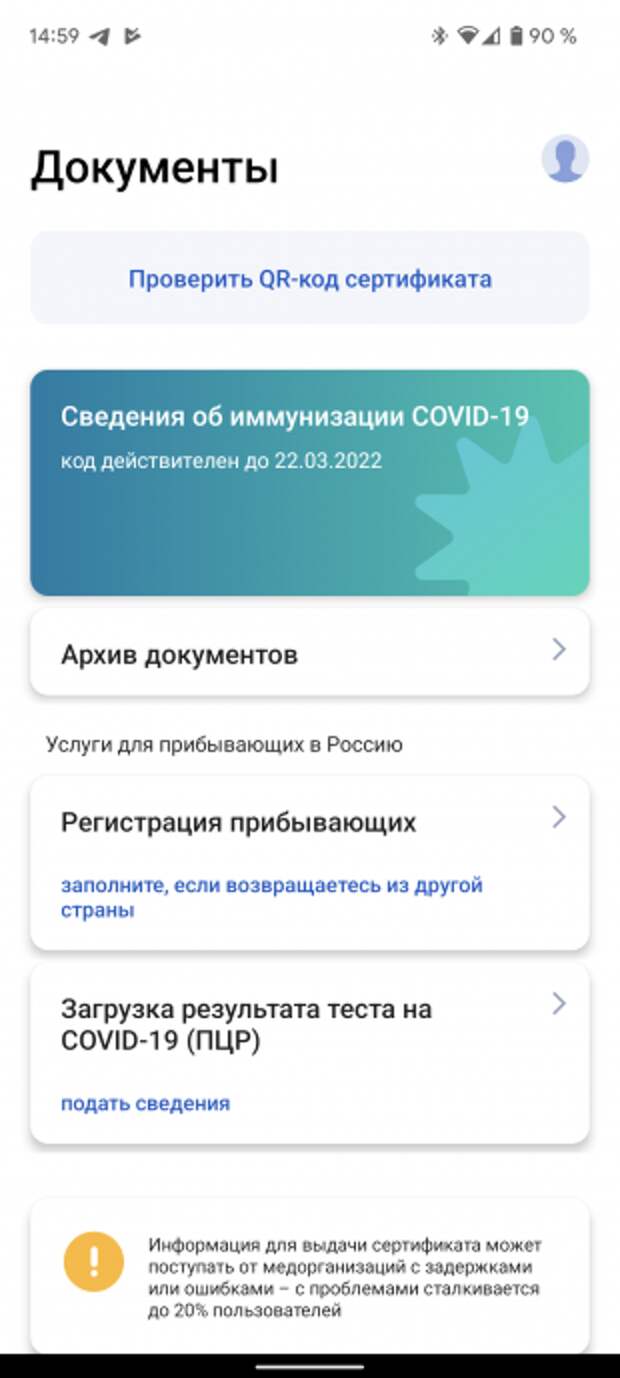
Task: Open Сведения об иммунизации COVID-19 card
Action: tap(310, 483)
